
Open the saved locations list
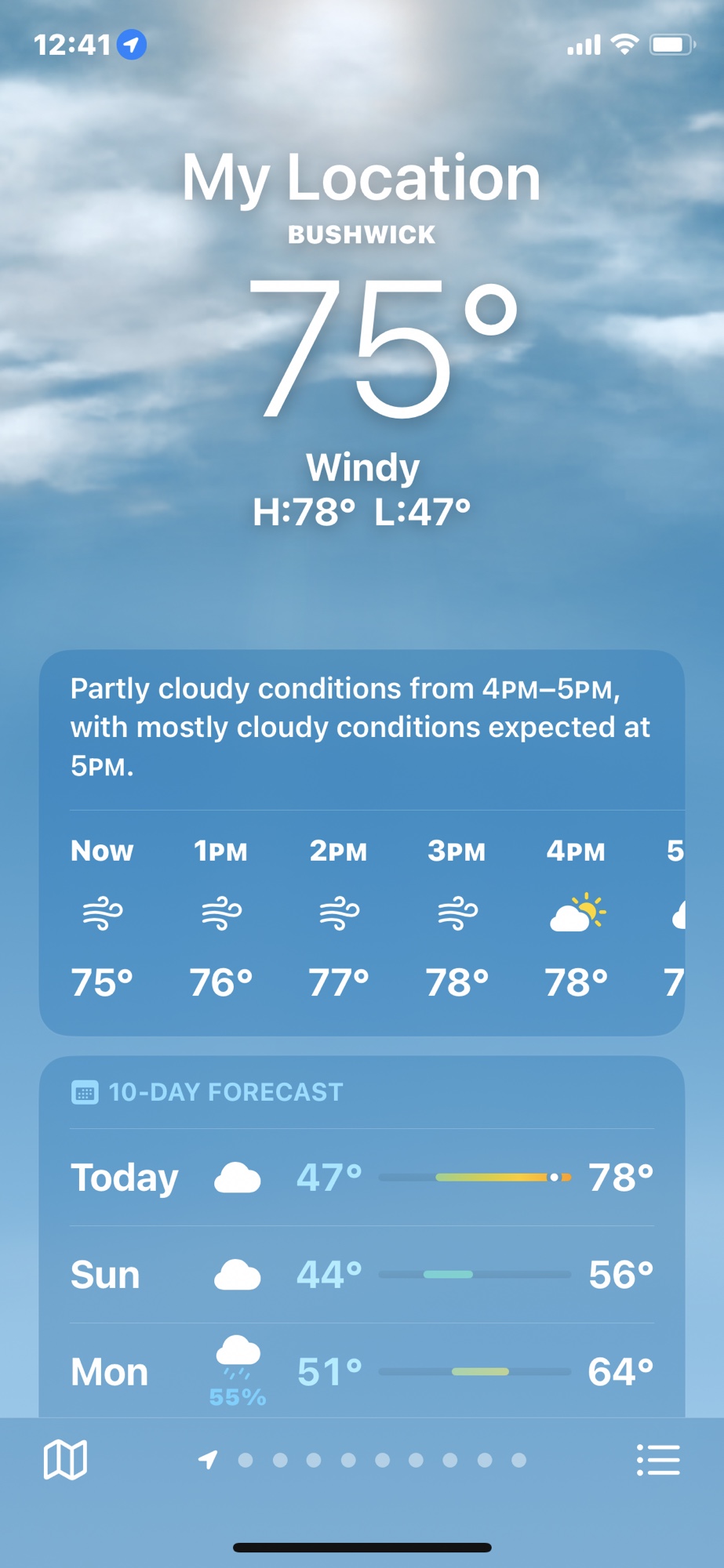click(x=657, y=1460)
